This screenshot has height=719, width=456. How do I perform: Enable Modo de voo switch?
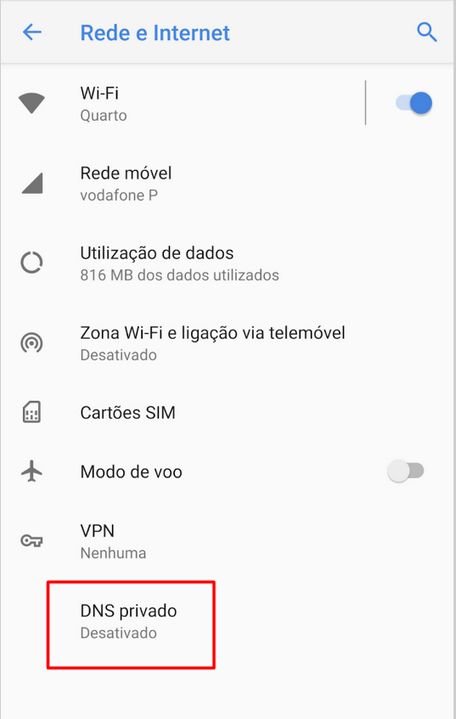click(x=406, y=471)
